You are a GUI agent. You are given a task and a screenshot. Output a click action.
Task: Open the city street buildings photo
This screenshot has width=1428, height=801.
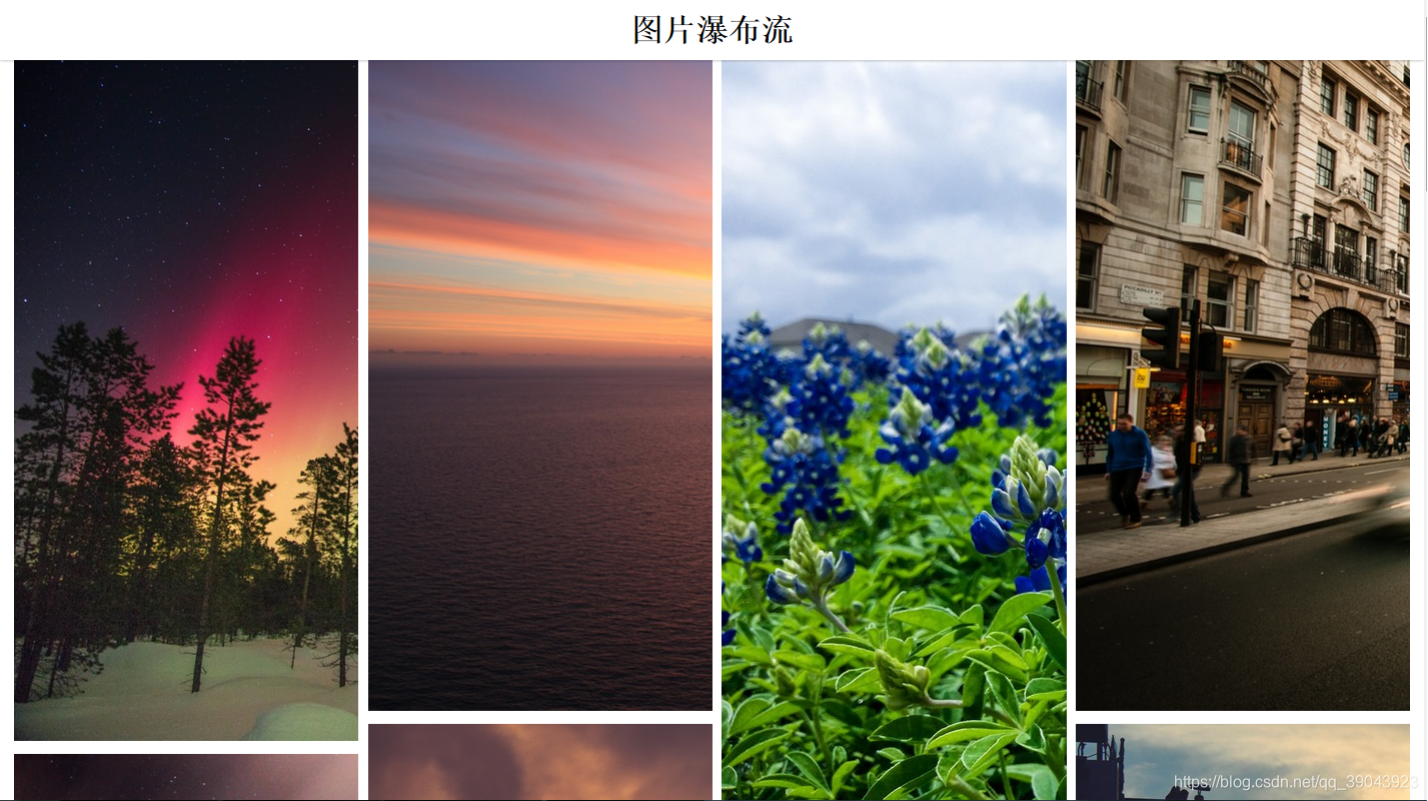pyautogui.click(x=1242, y=385)
